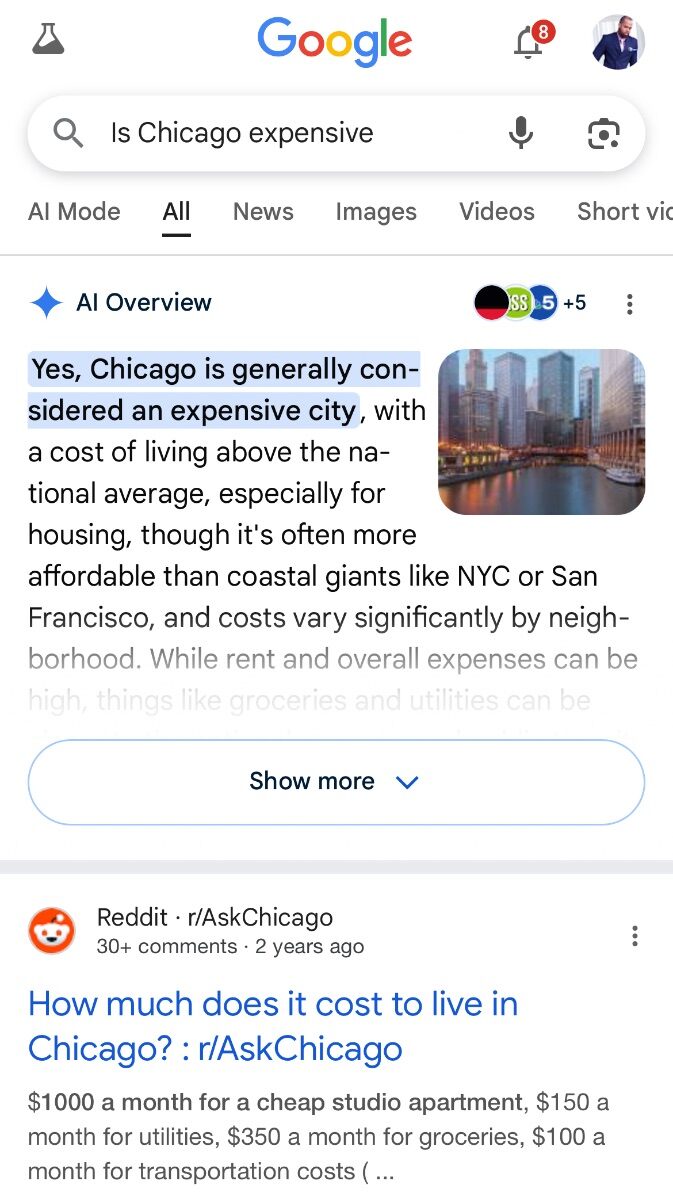This screenshot has height=1200, width=673.
Task: Open options menu for the Reddit result
Action: [634, 936]
